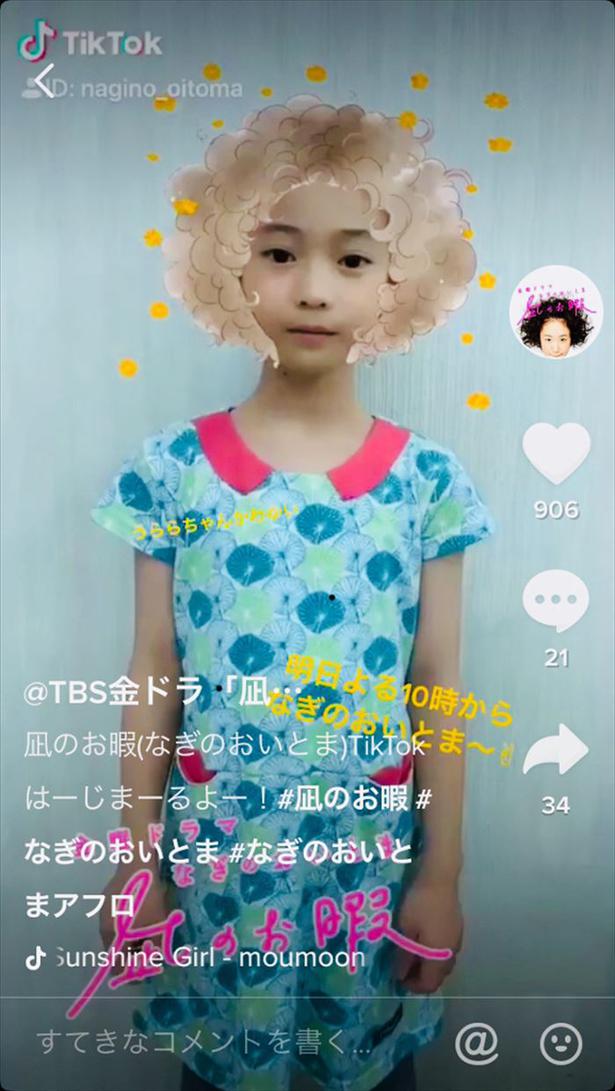
Task: Open the comments bubble with 21 comments
Action: pyautogui.click(x=556, y=600)
